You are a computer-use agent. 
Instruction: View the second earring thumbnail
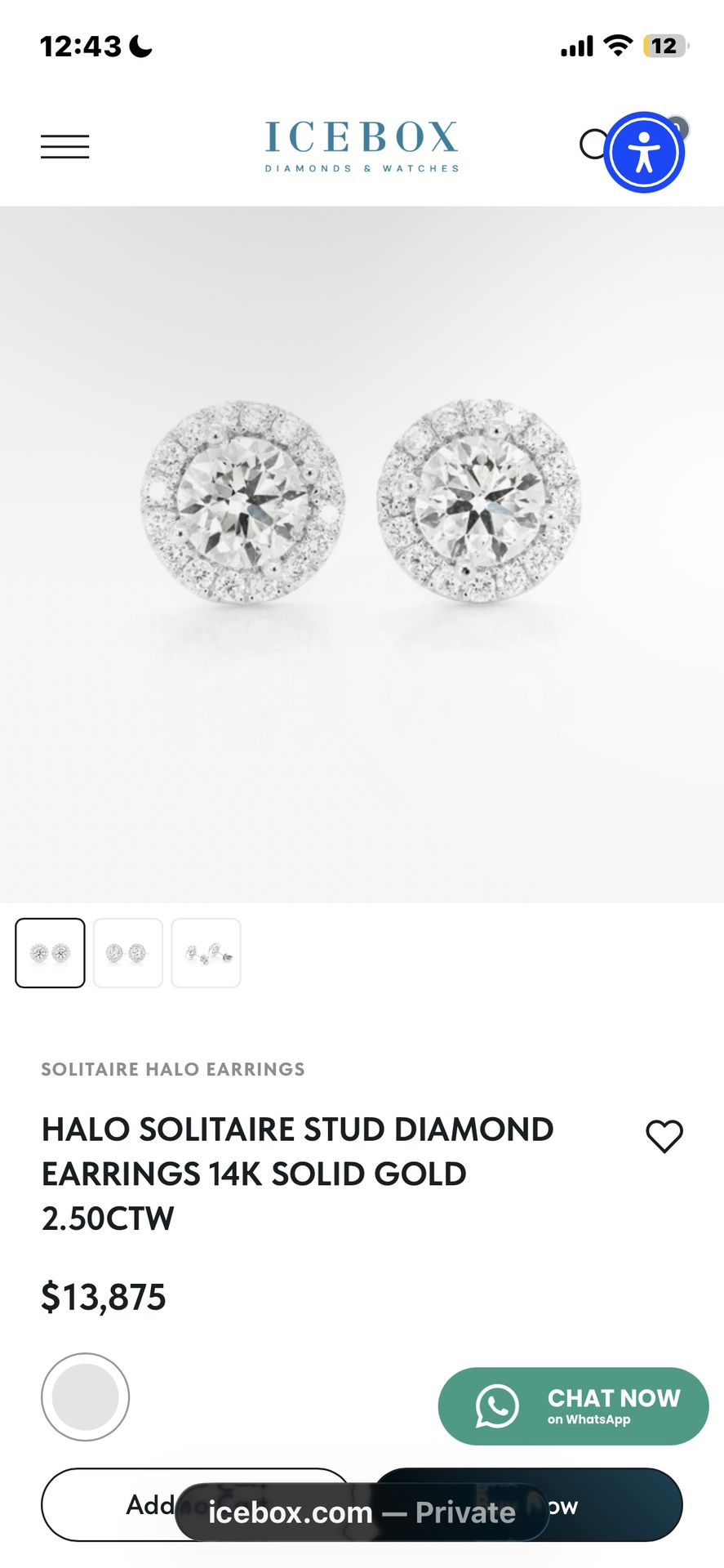(128, 953)
